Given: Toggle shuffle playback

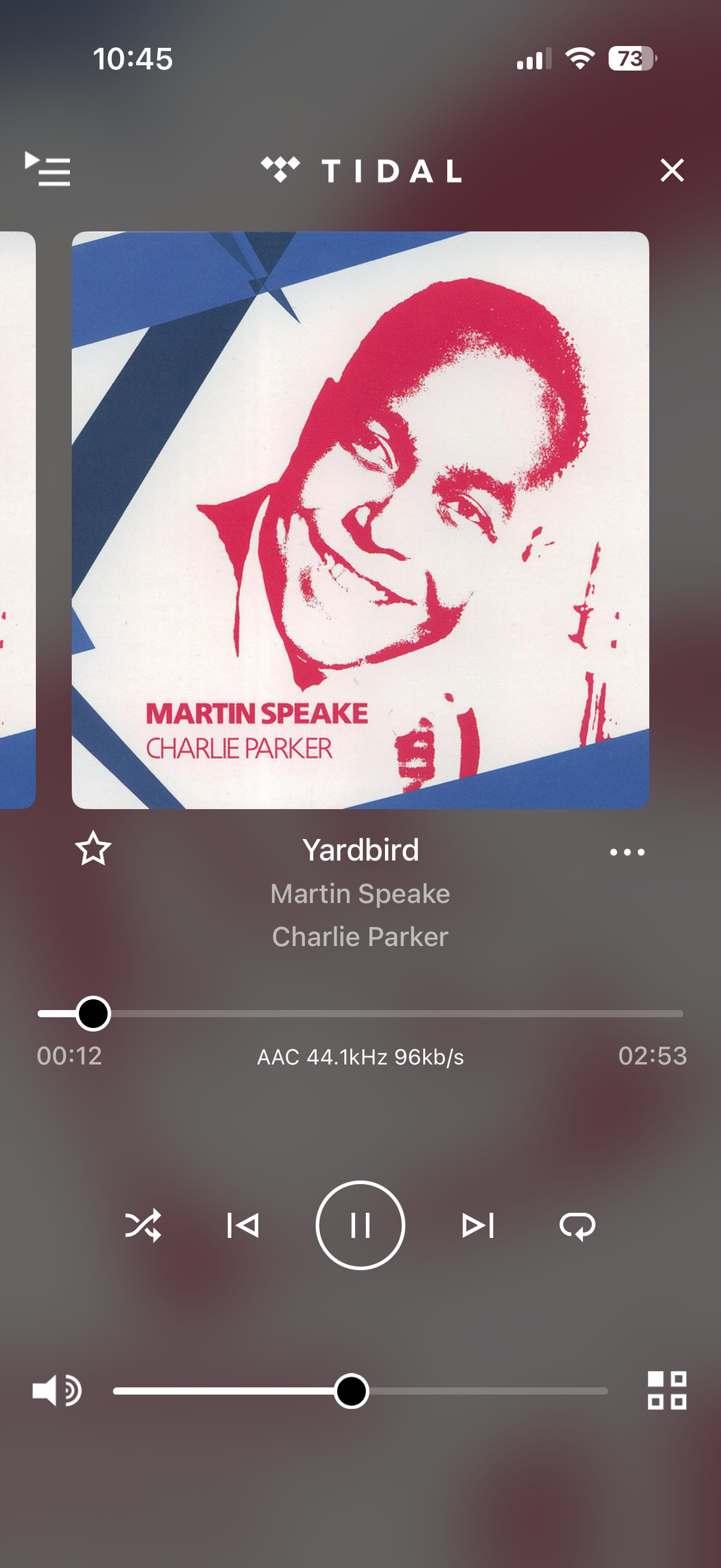Looking at the screenshot, I should [x=143, y=1225].
